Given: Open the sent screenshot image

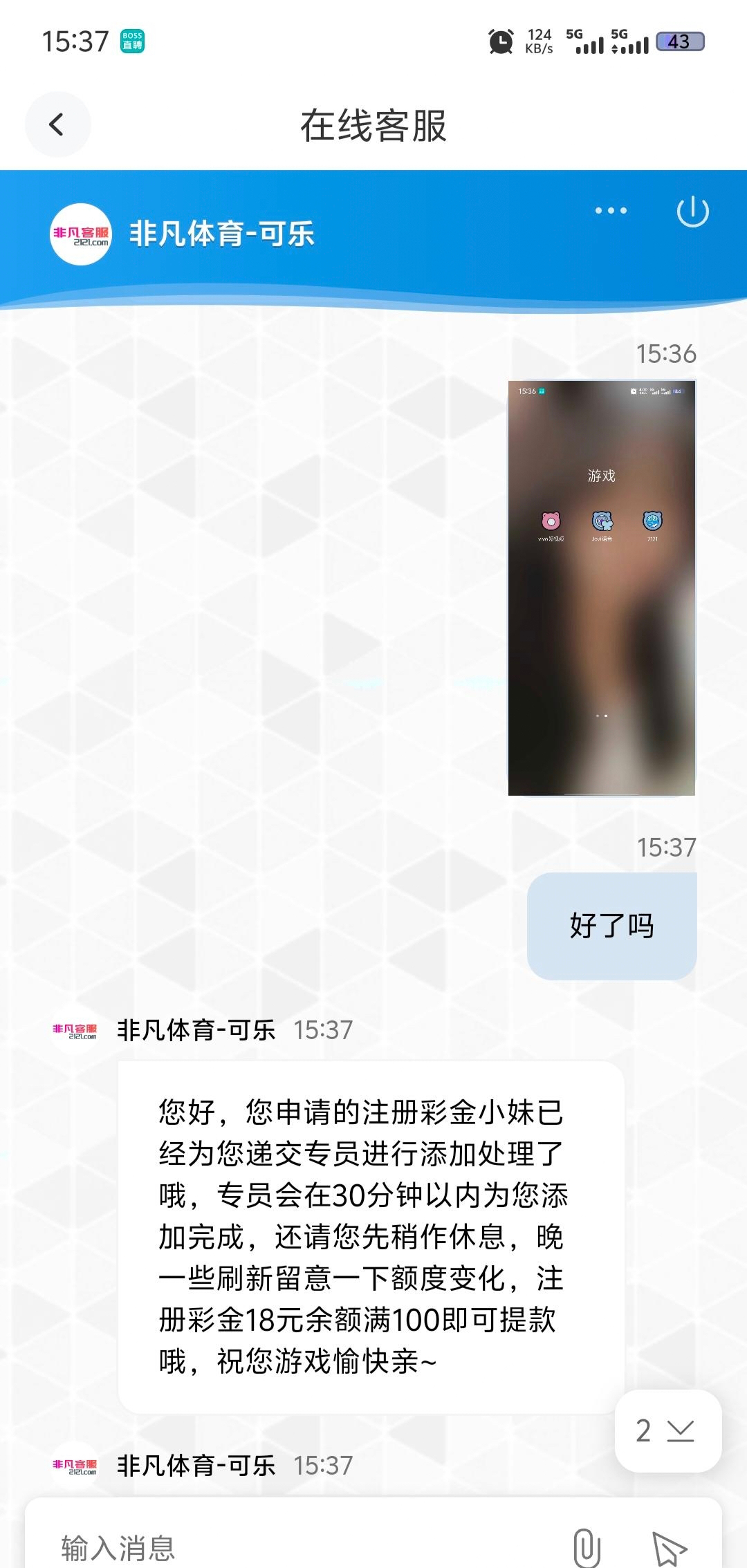Looking at the screenshot, I should pyautogui.click(x=601, y=588).
